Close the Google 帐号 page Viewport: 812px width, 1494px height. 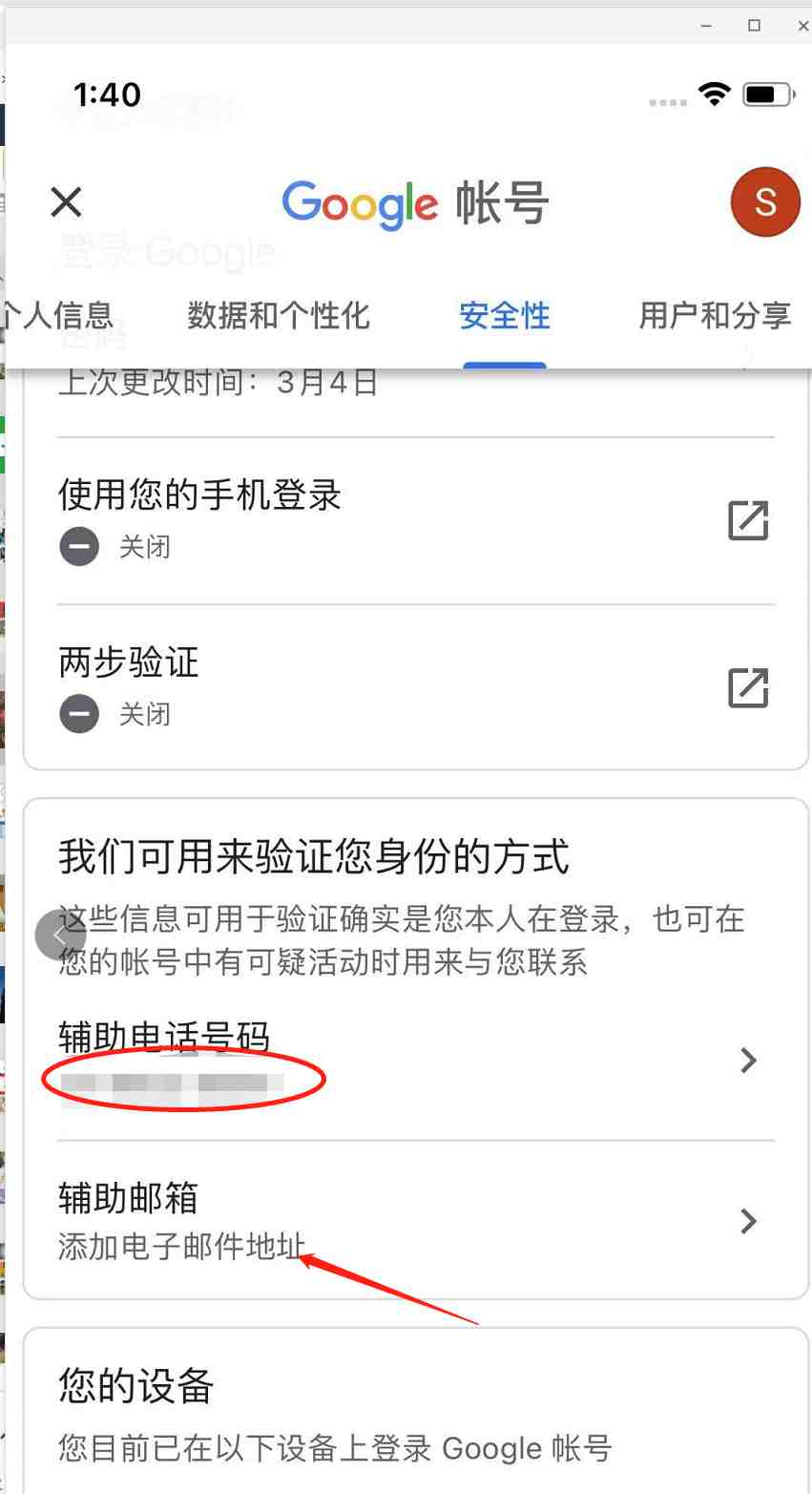[x=66, y=202]
